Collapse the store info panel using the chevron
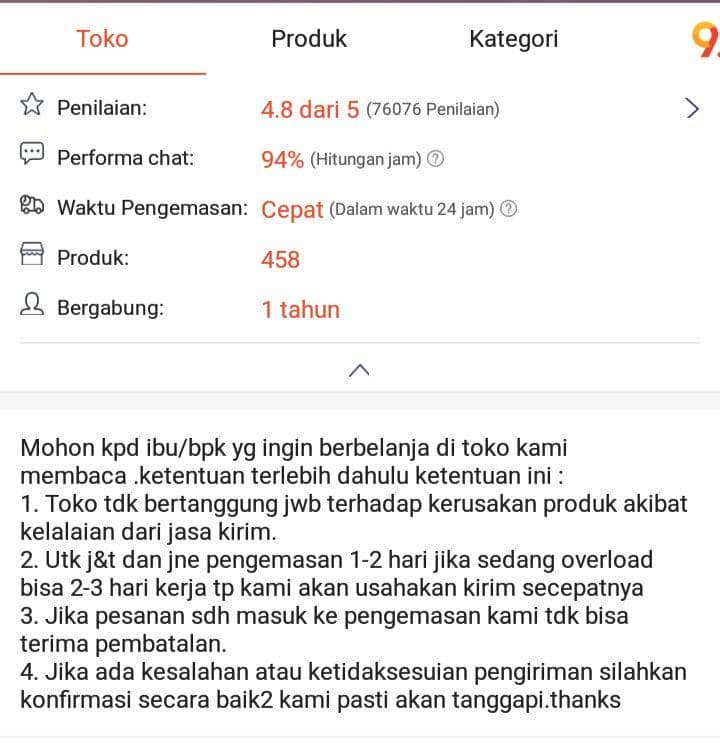The width and height of the screenshot is (720, 755). [x=359, y=369]
